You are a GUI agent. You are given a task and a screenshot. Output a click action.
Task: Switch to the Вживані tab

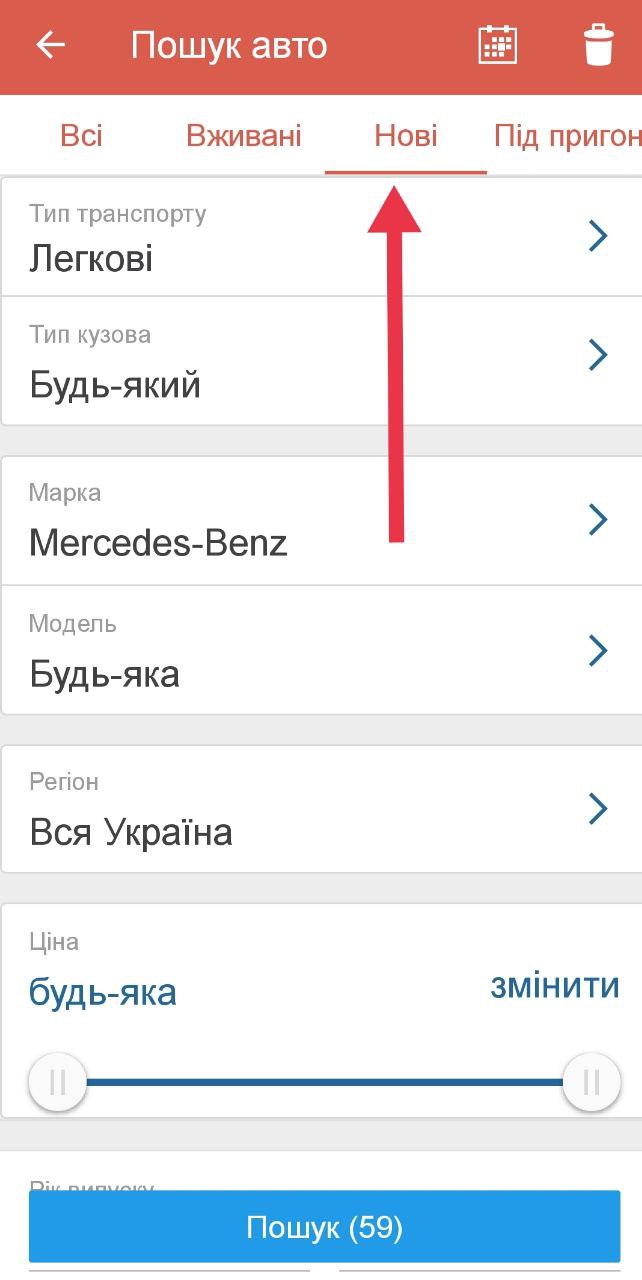tap(244, 135)
